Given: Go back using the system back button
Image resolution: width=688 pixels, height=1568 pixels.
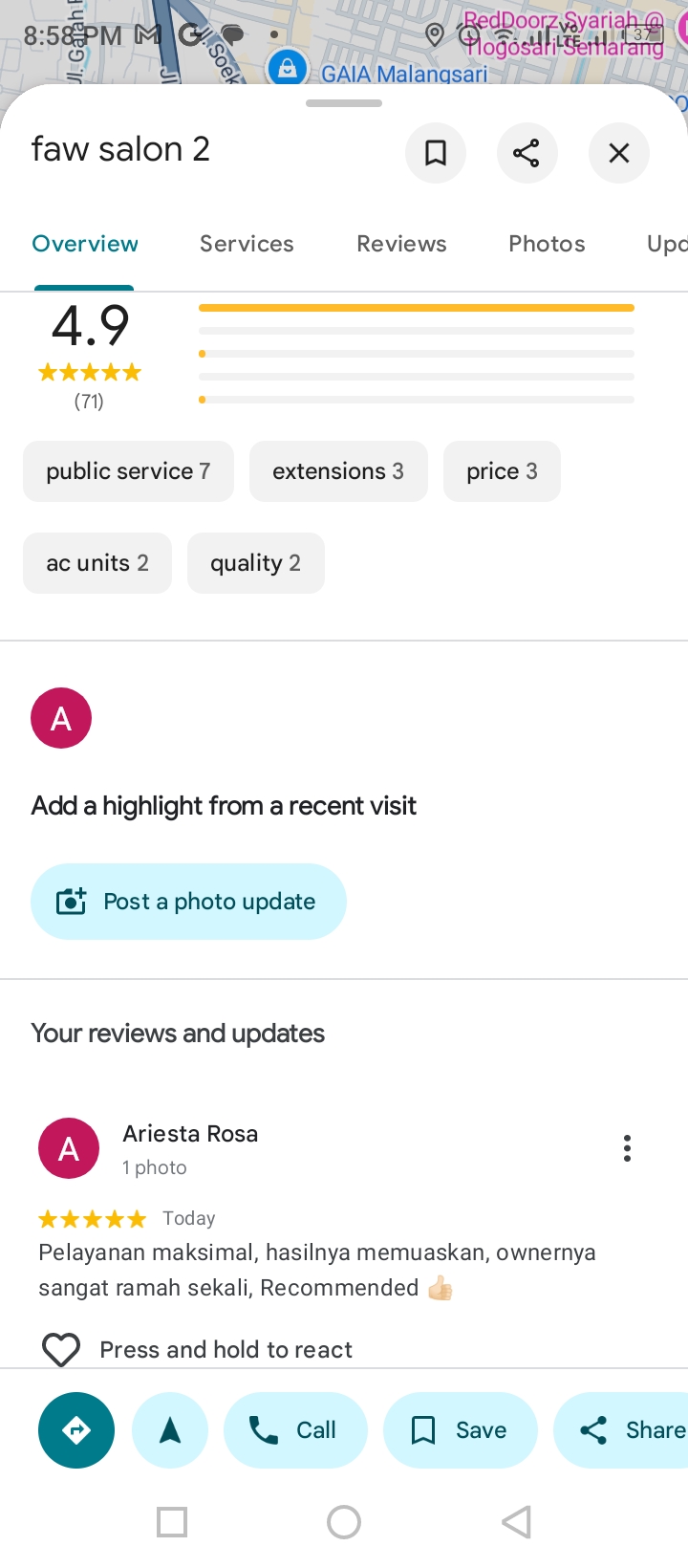Looking at the screenshot, I should click(516, 1522).
